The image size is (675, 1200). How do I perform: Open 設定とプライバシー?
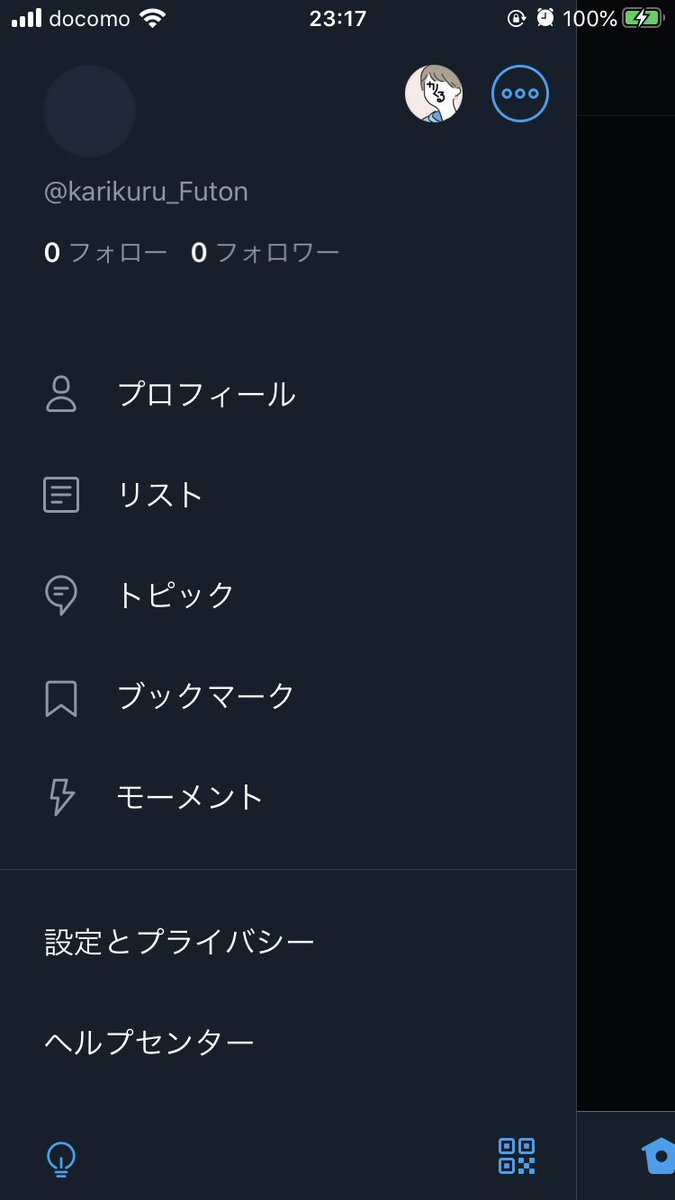[288, 942]
